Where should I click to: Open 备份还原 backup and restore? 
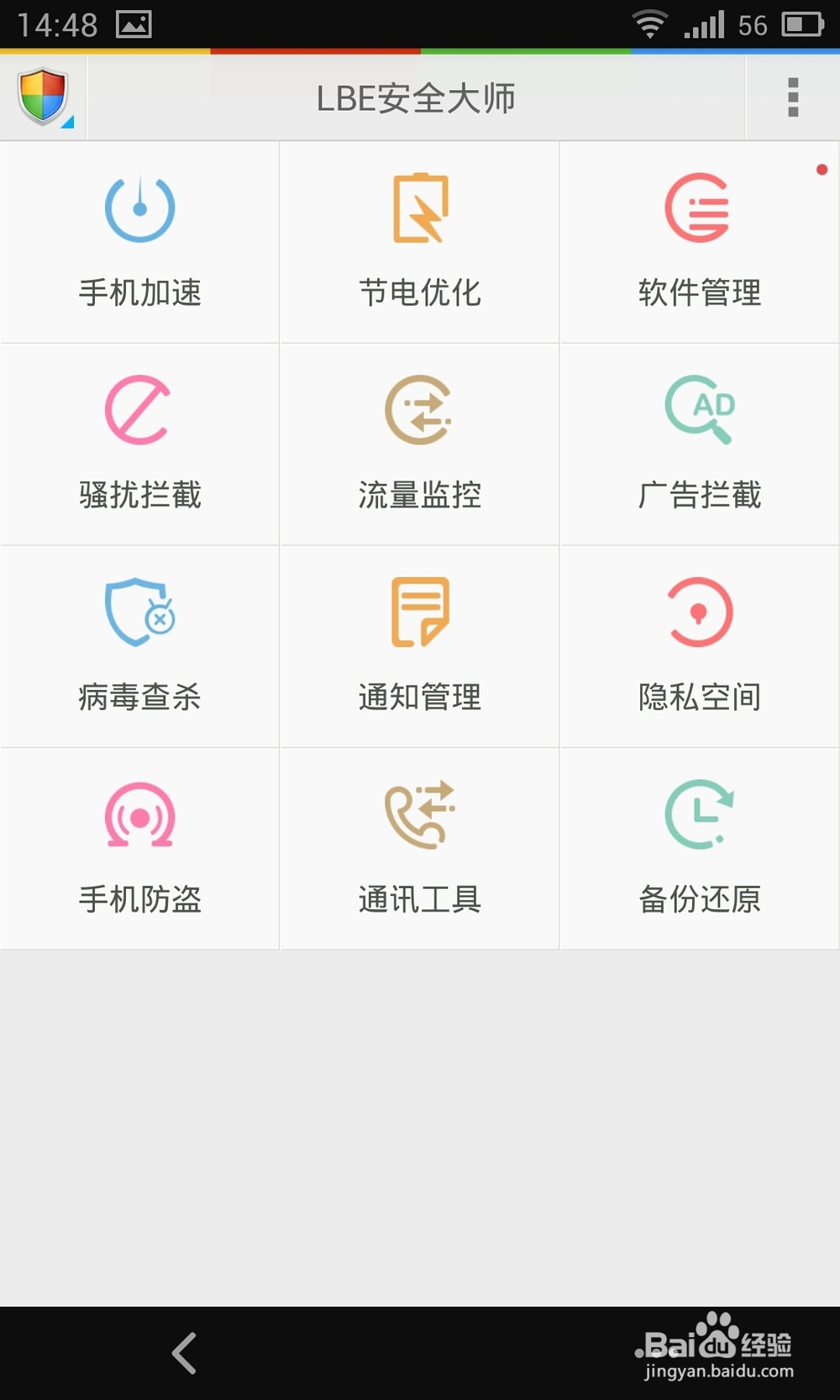coord(699,849)
